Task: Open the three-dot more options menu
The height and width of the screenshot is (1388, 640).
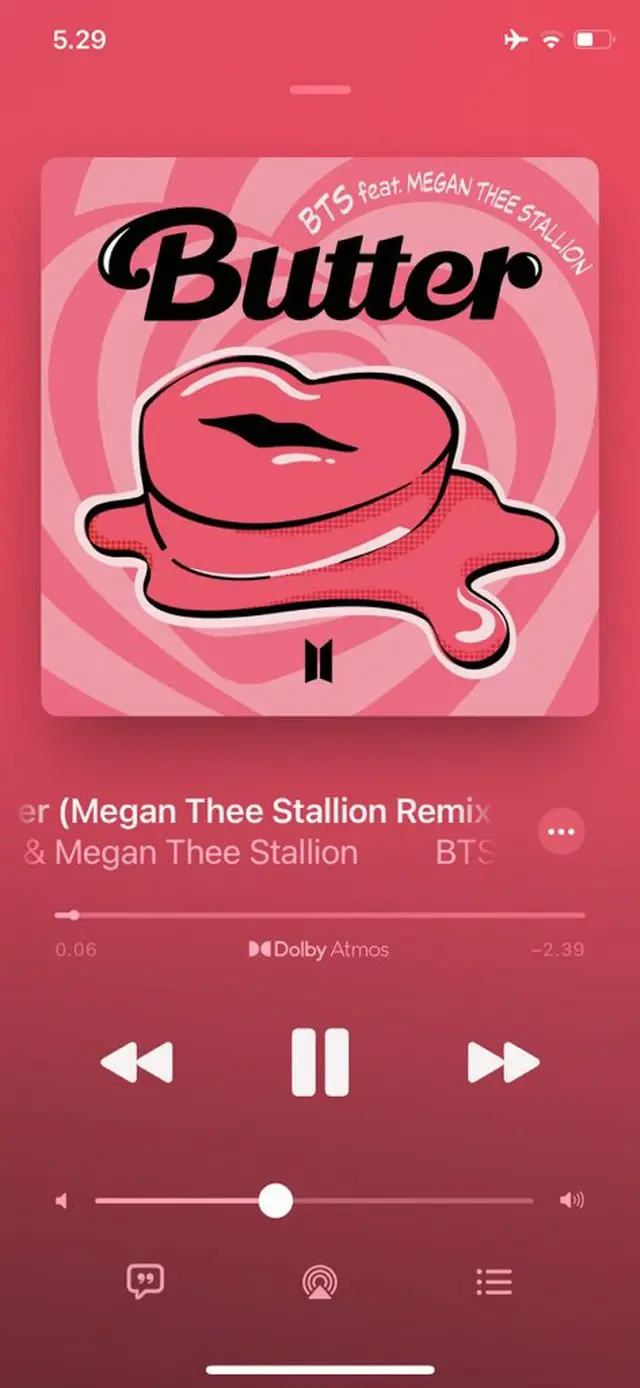Action: [561, 831]
